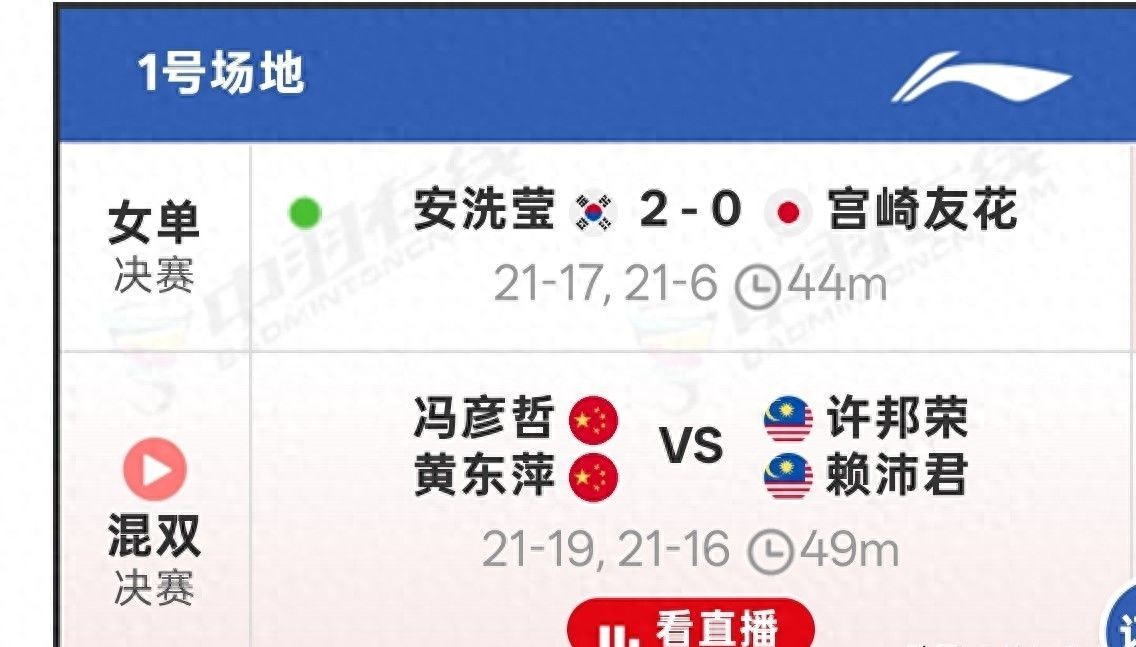Tap the 看直播 live stream button
The width and height of the screenshot is (1136, 647).
(690, 625)
